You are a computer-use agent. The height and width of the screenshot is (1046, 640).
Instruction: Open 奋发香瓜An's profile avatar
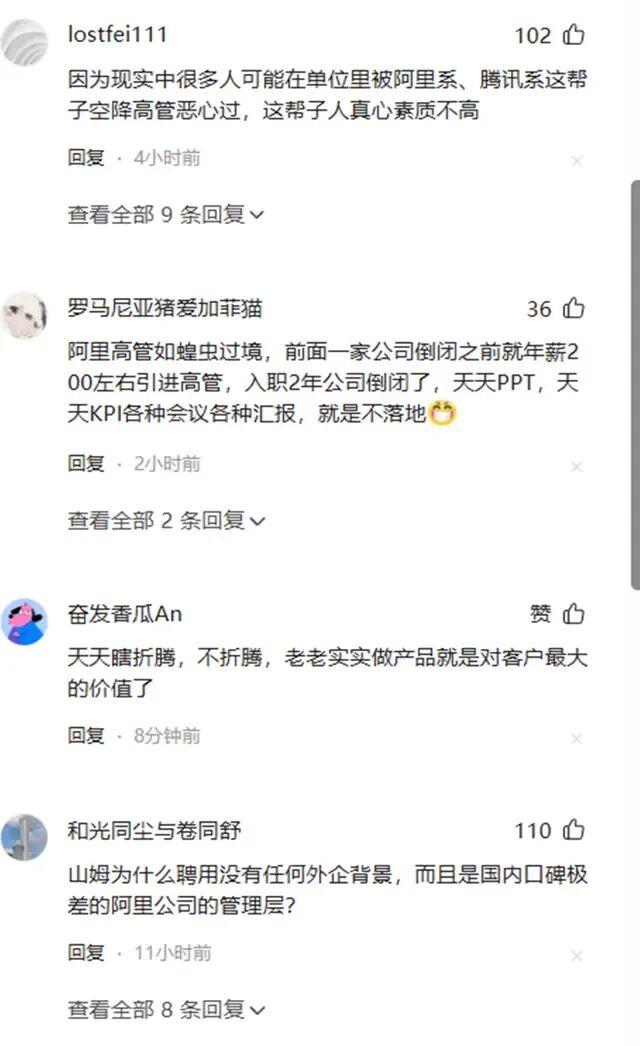pos(24,622)
